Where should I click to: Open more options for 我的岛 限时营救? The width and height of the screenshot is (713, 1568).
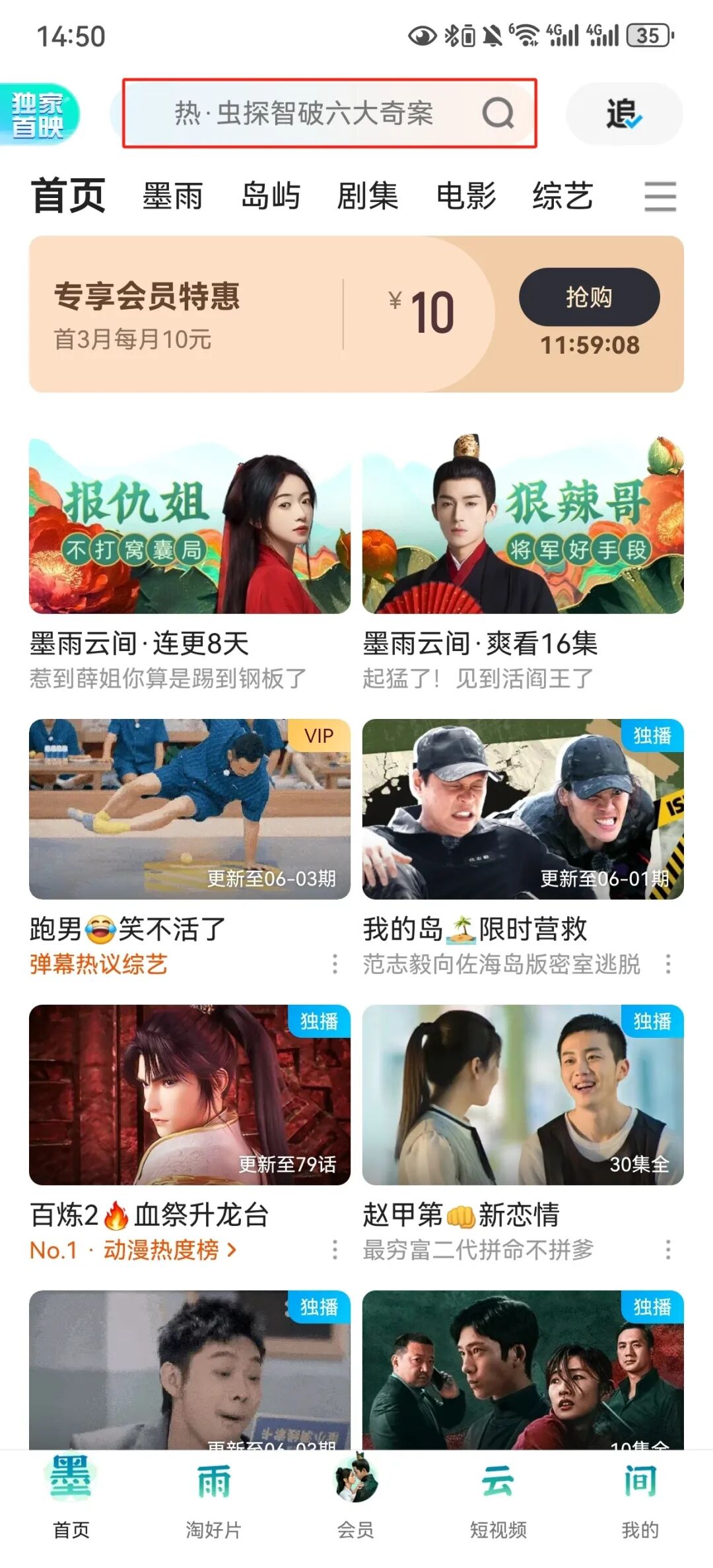click(668, 964)
